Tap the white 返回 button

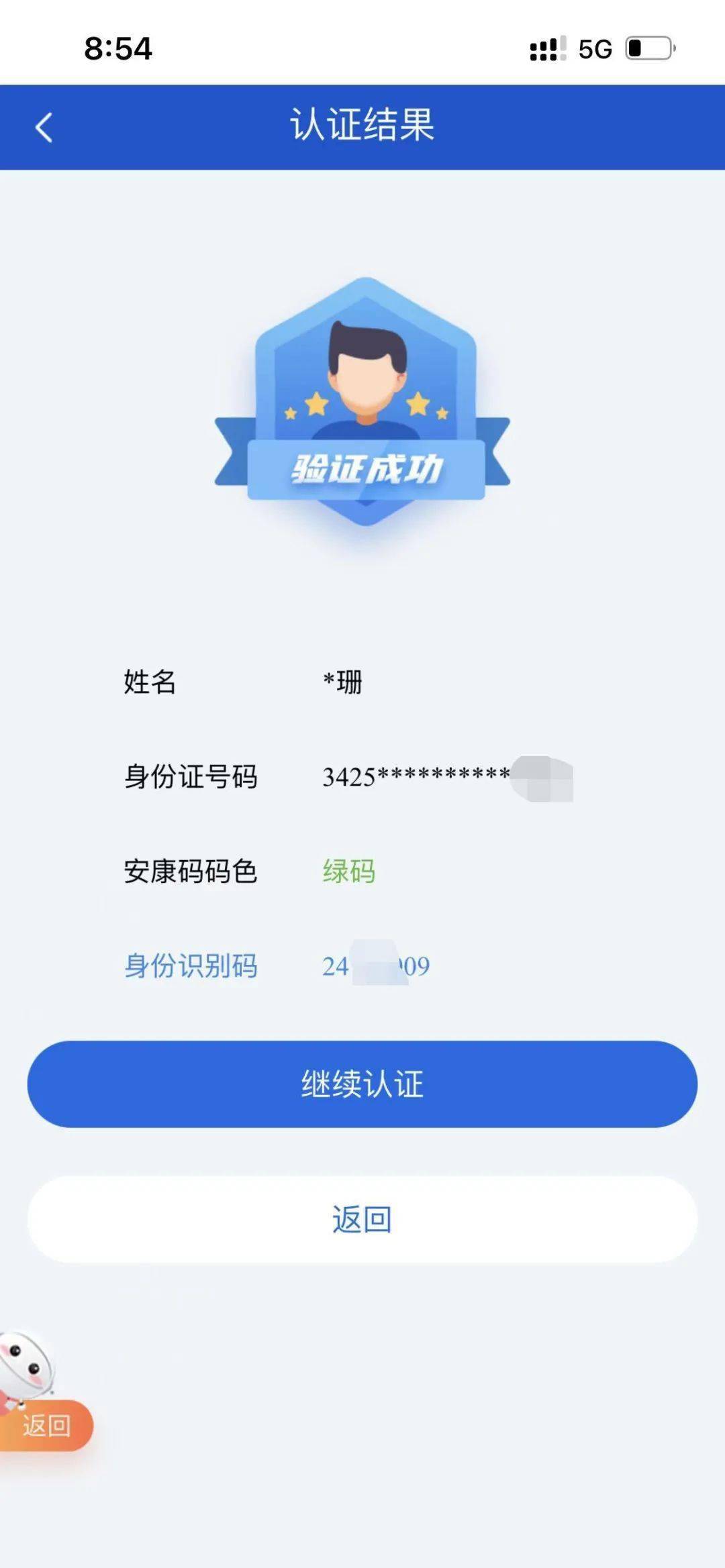click(362, 1219)
